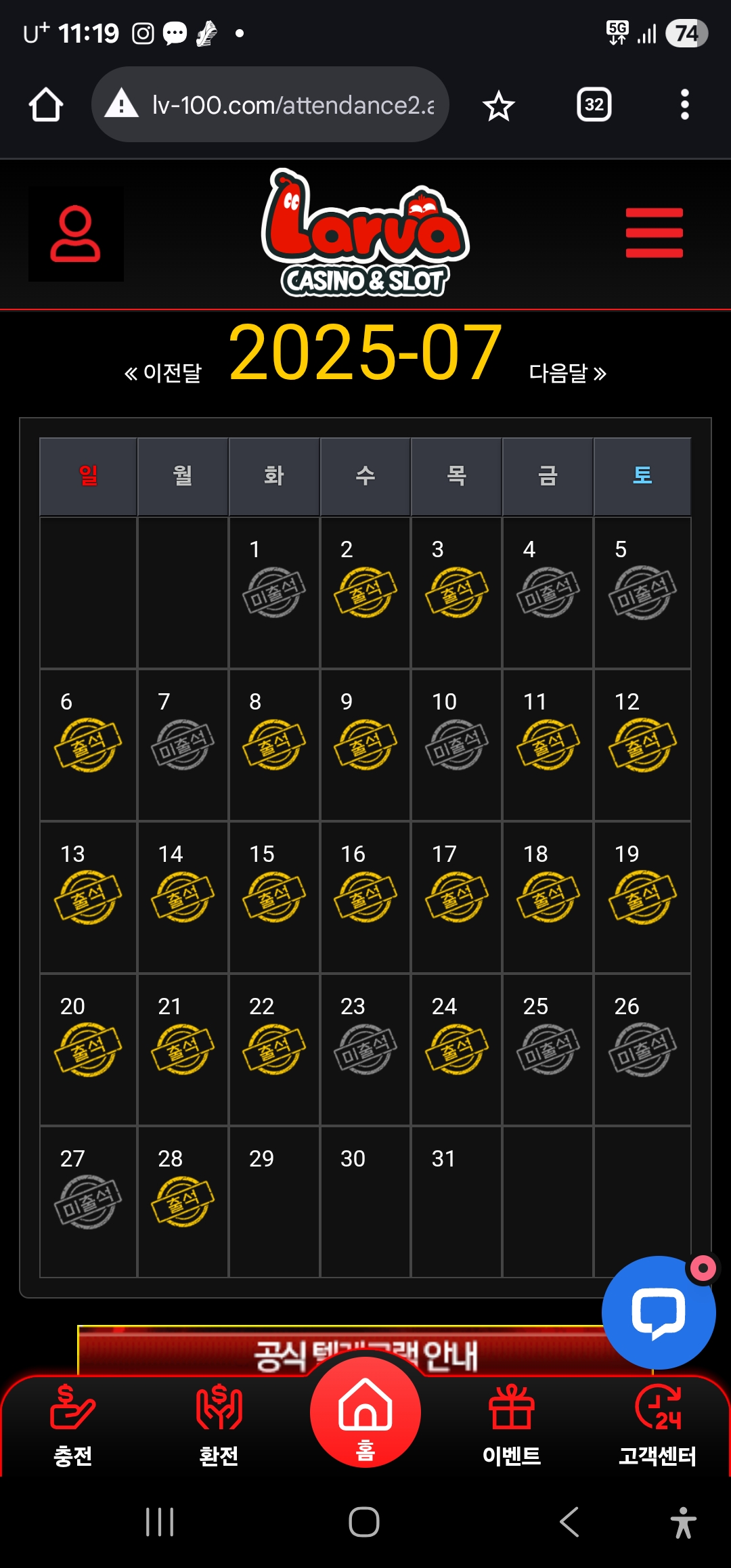Go to next month (다음달)
731x1568 pixels.
pos(567,372)
